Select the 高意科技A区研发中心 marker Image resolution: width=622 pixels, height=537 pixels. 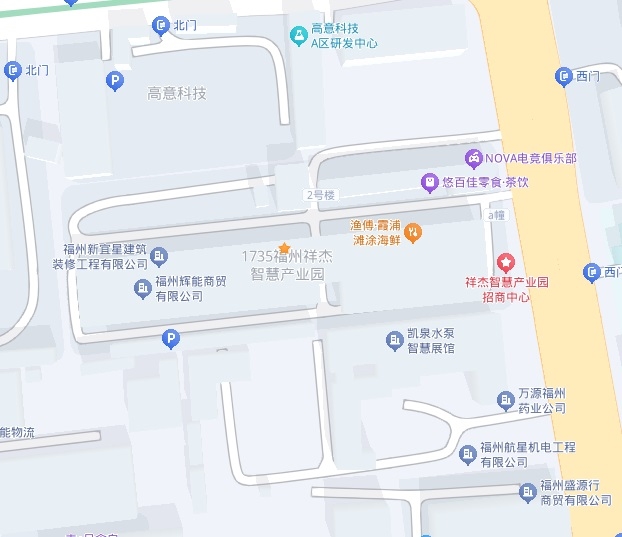click(298, 36)
